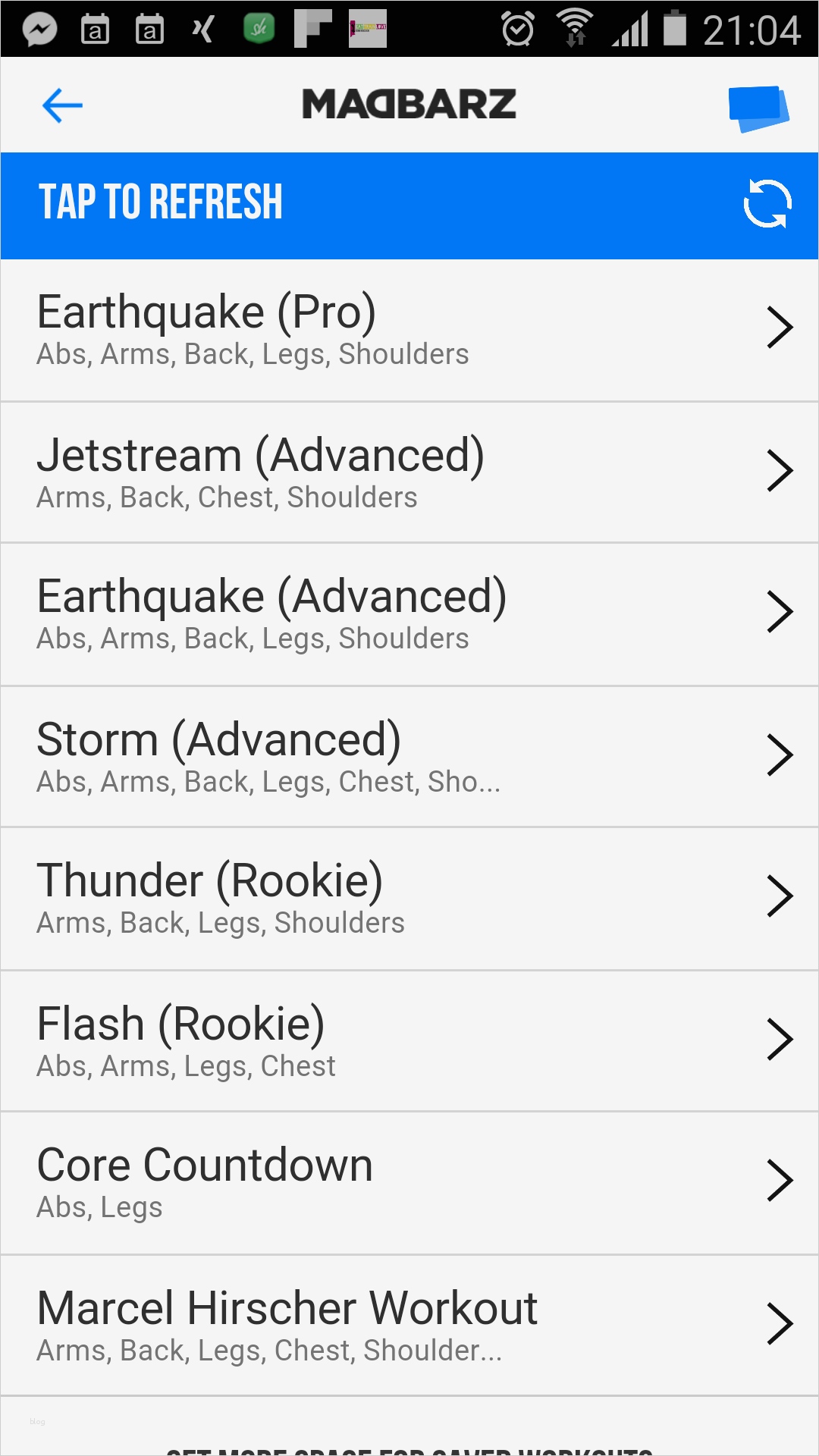
Task: View the Earthquake (Advanced) workout
Action: (409, 613)
